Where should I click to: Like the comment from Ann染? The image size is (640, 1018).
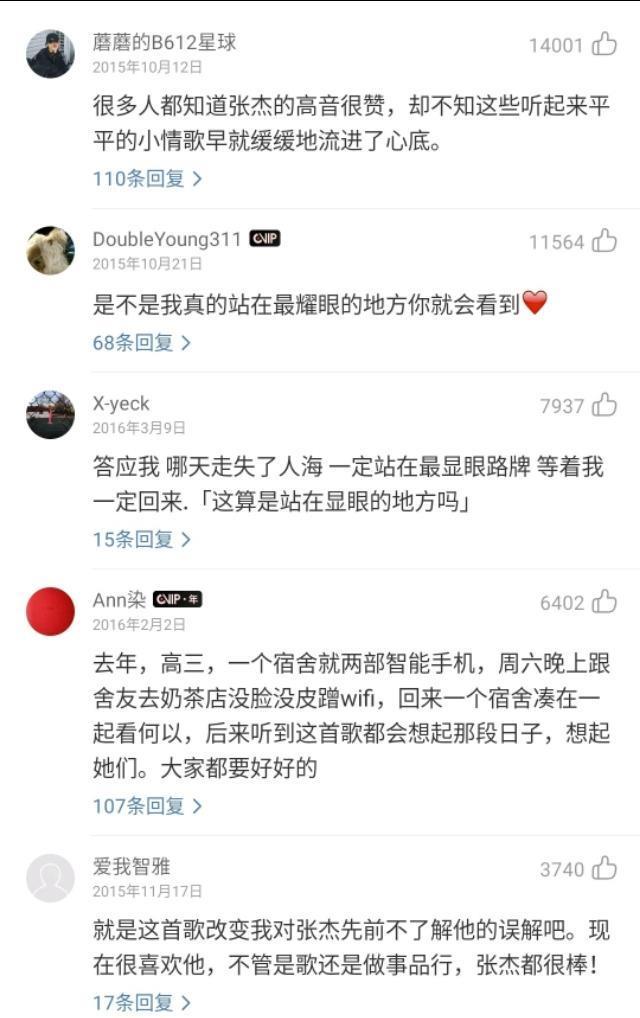[x=604, y=602]
